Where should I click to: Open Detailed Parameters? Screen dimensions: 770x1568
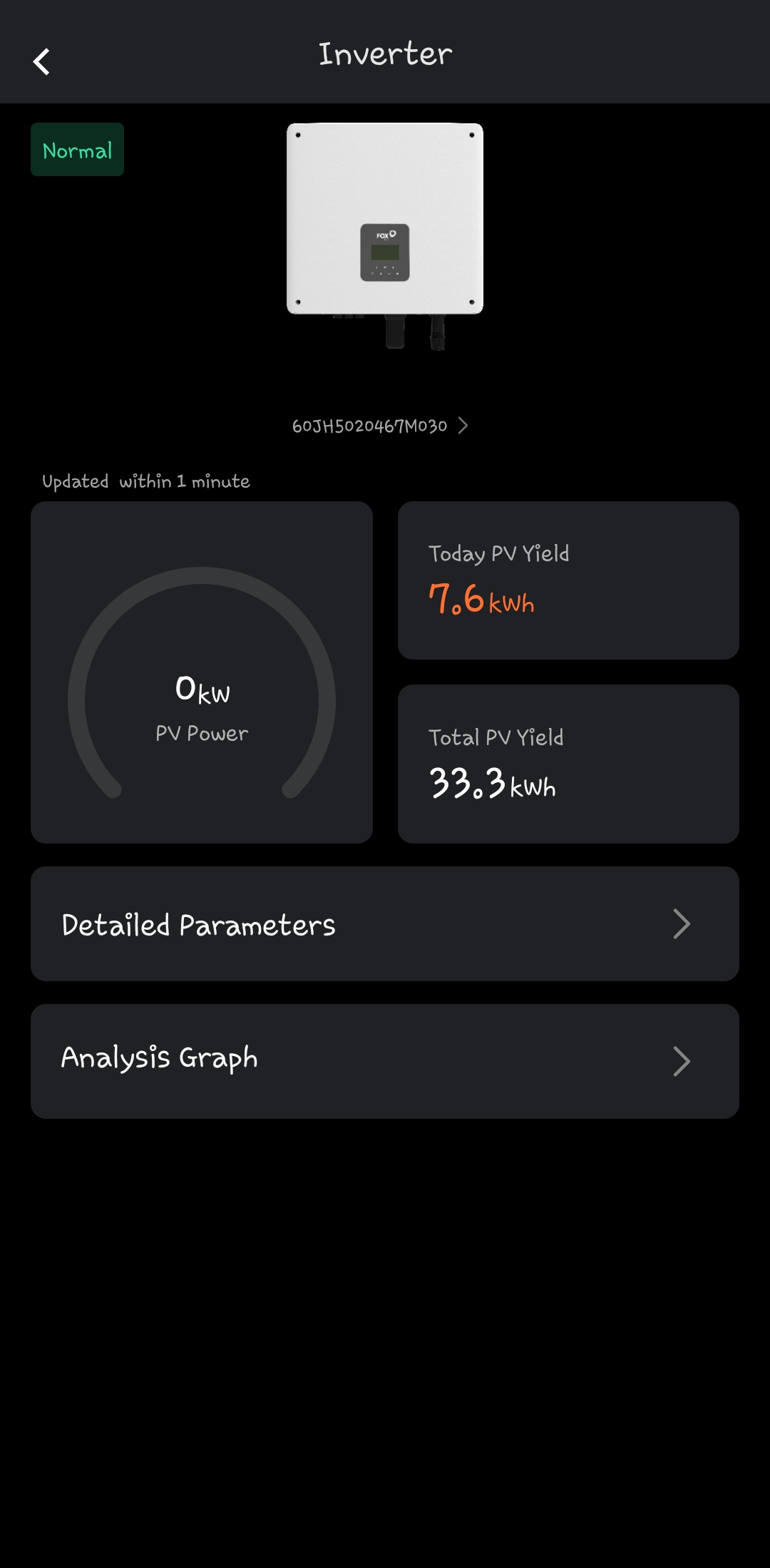click(x=385, y=924)
